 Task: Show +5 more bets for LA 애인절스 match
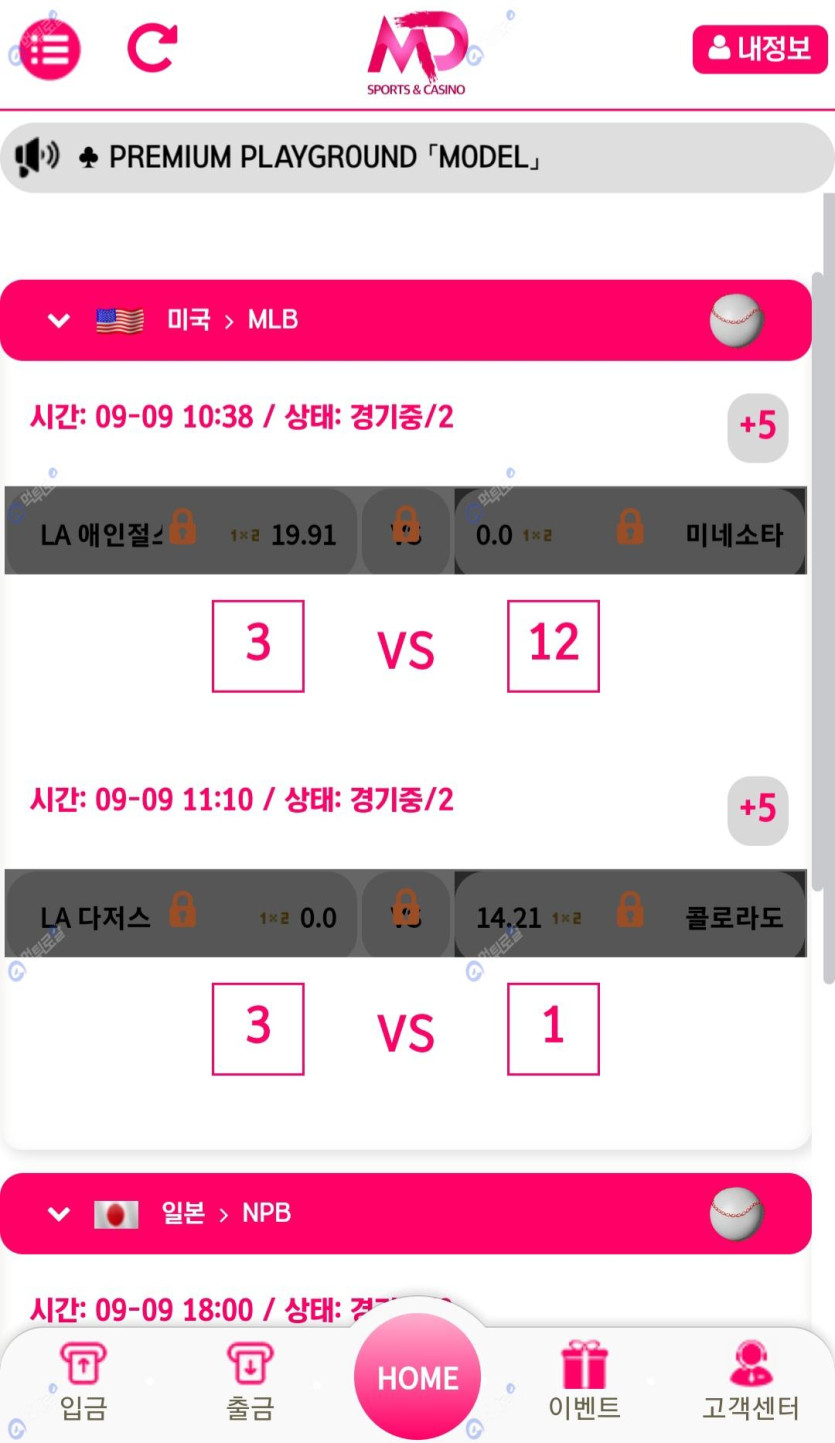pos(757,425)
